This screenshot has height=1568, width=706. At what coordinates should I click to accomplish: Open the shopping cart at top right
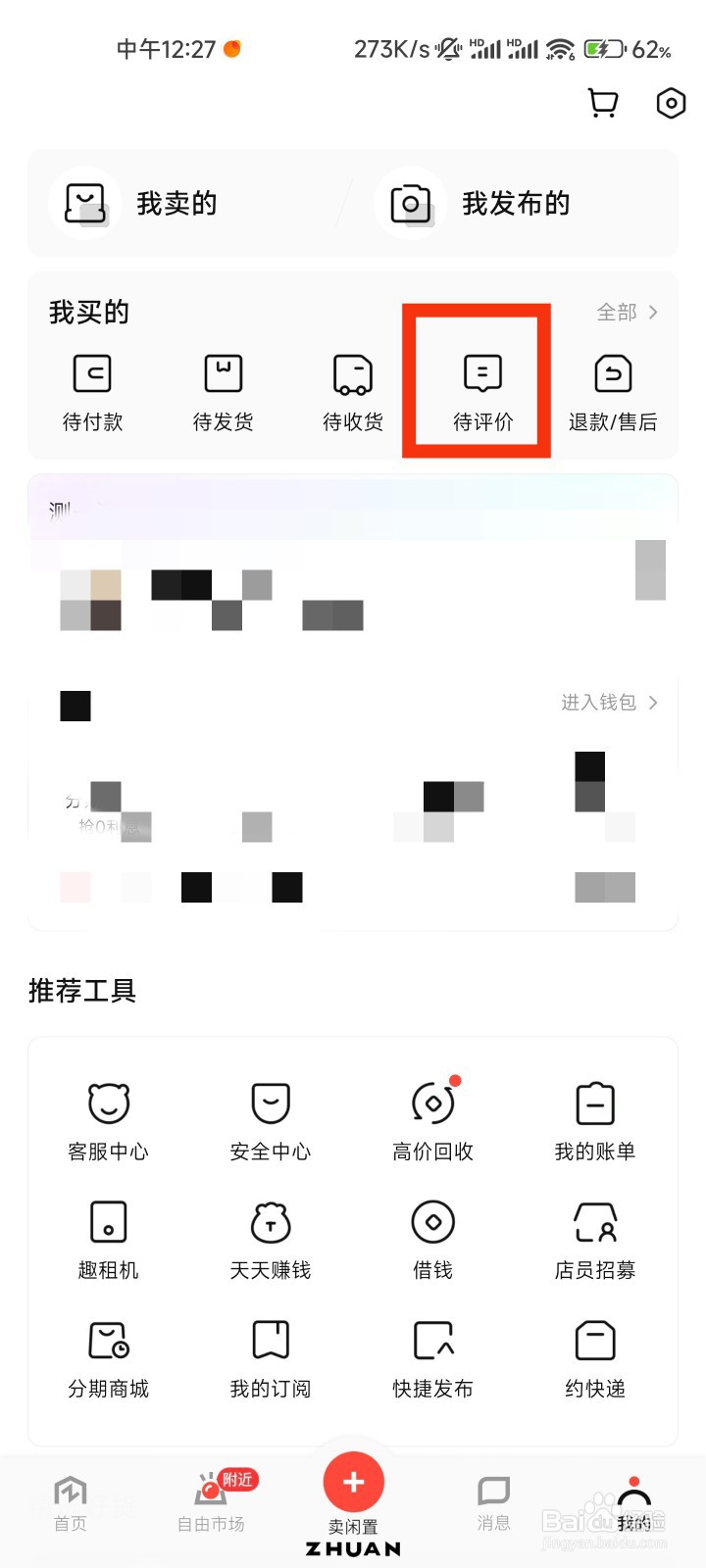(x=602, y=103)
